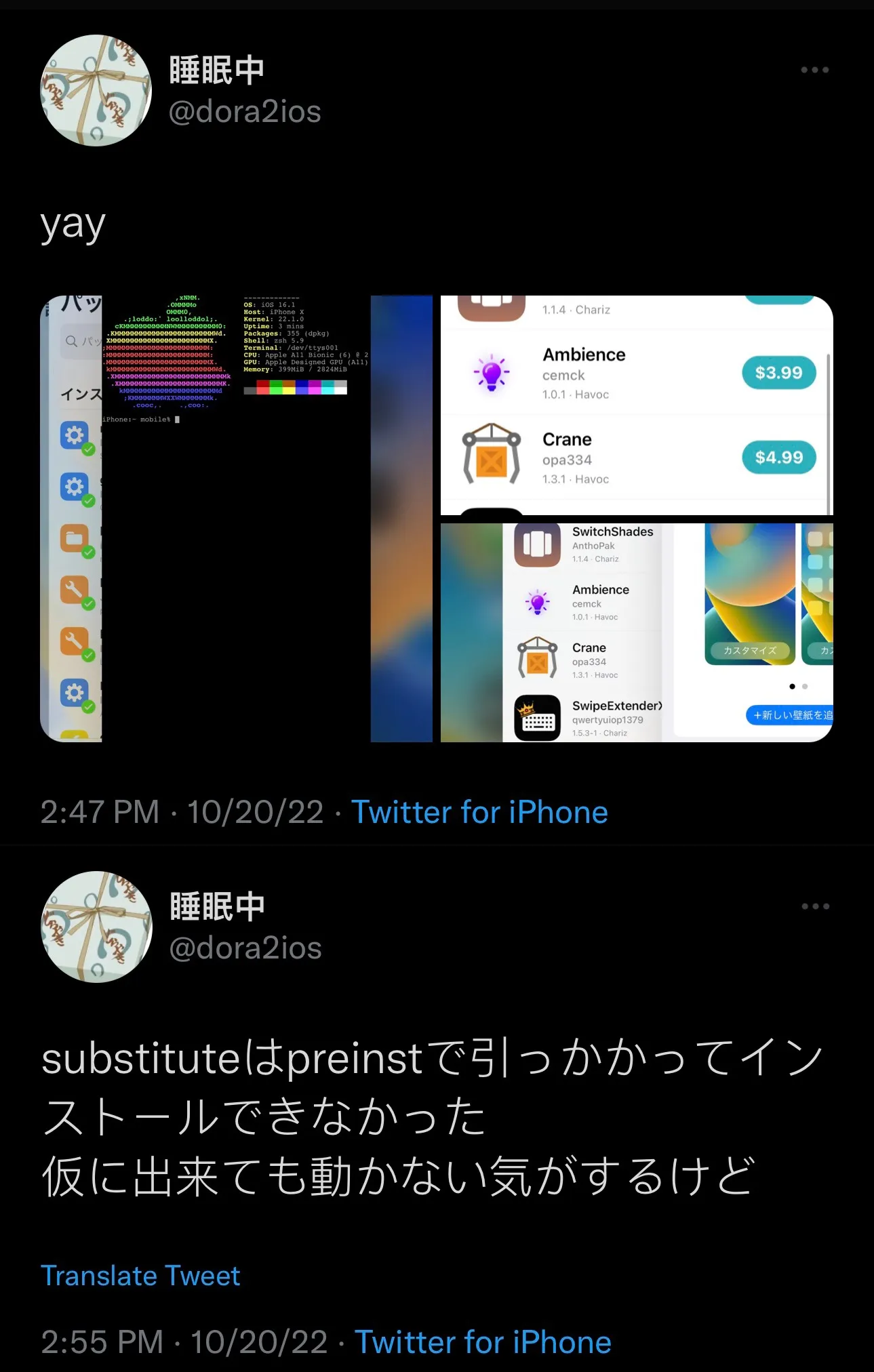874x1372 pixels.
Task: Open Twitter for iPhone link under first tweet
Action: [x=479, y=812]
